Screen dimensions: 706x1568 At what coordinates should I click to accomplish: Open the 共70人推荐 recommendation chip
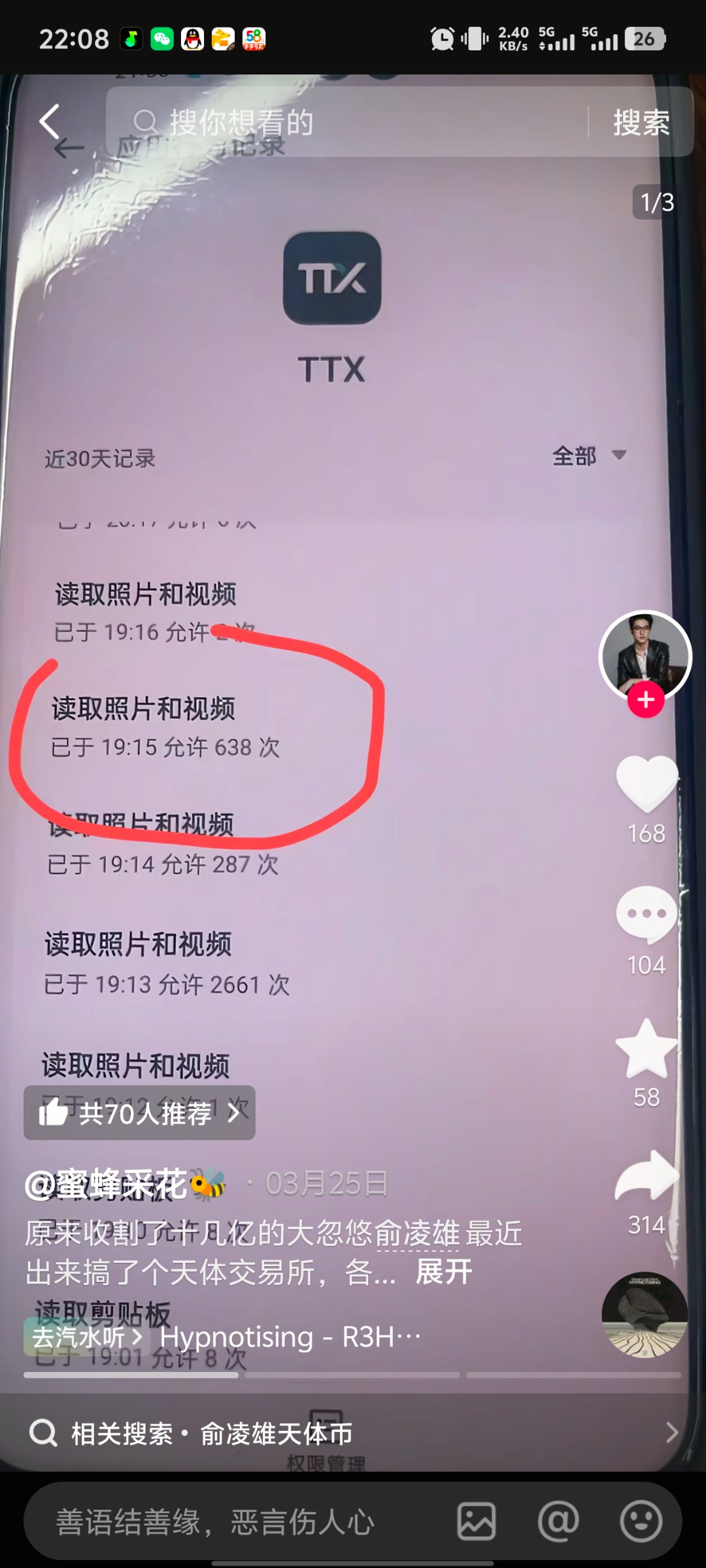point(139,1113)
